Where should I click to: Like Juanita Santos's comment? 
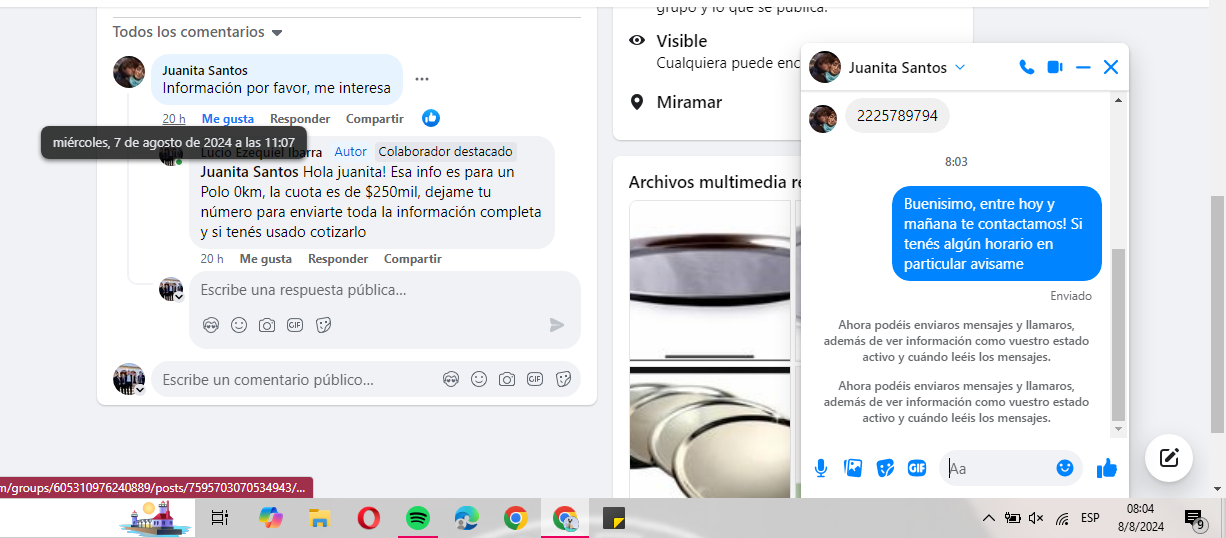point(227,118)
